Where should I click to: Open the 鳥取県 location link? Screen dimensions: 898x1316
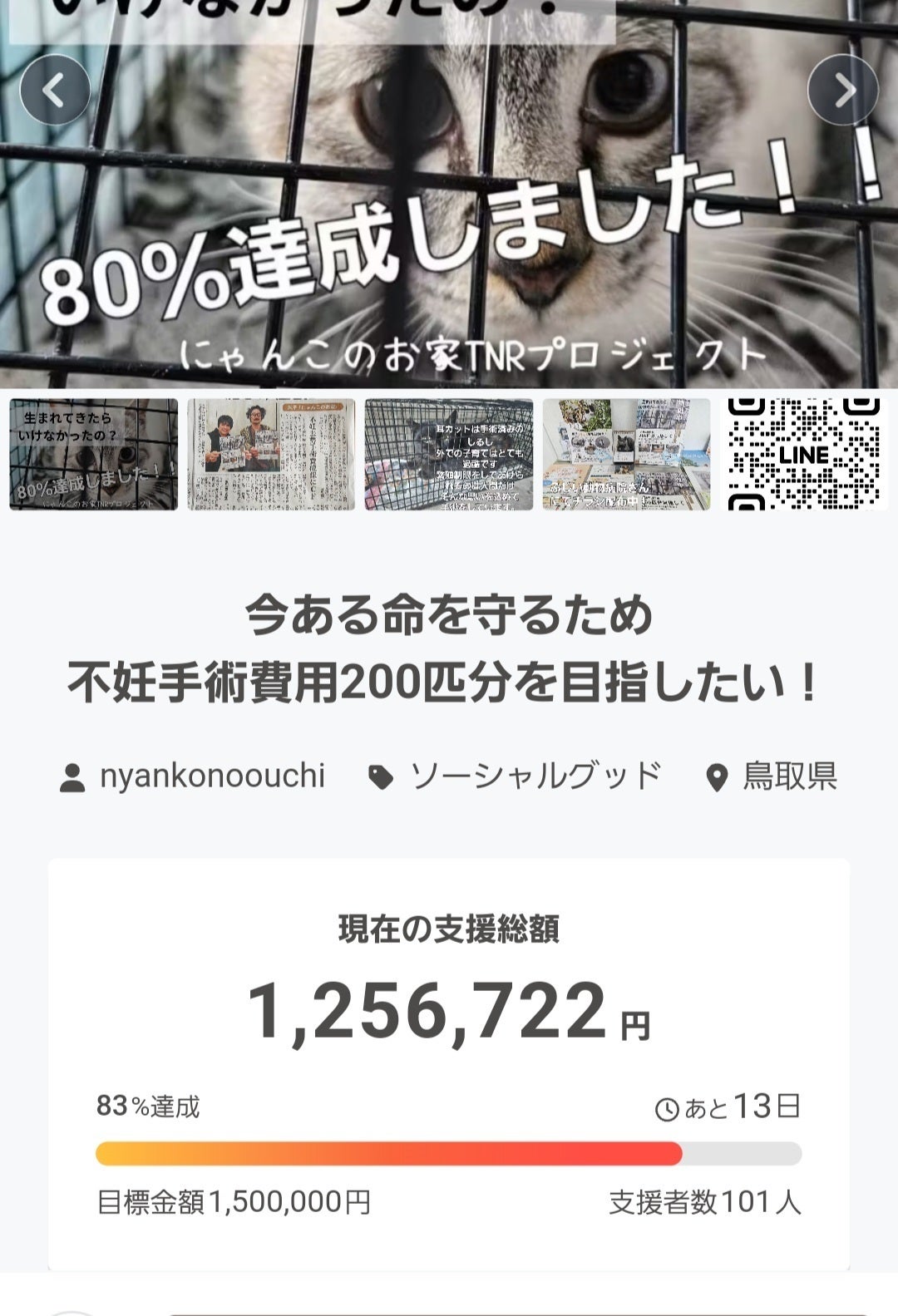788,776
